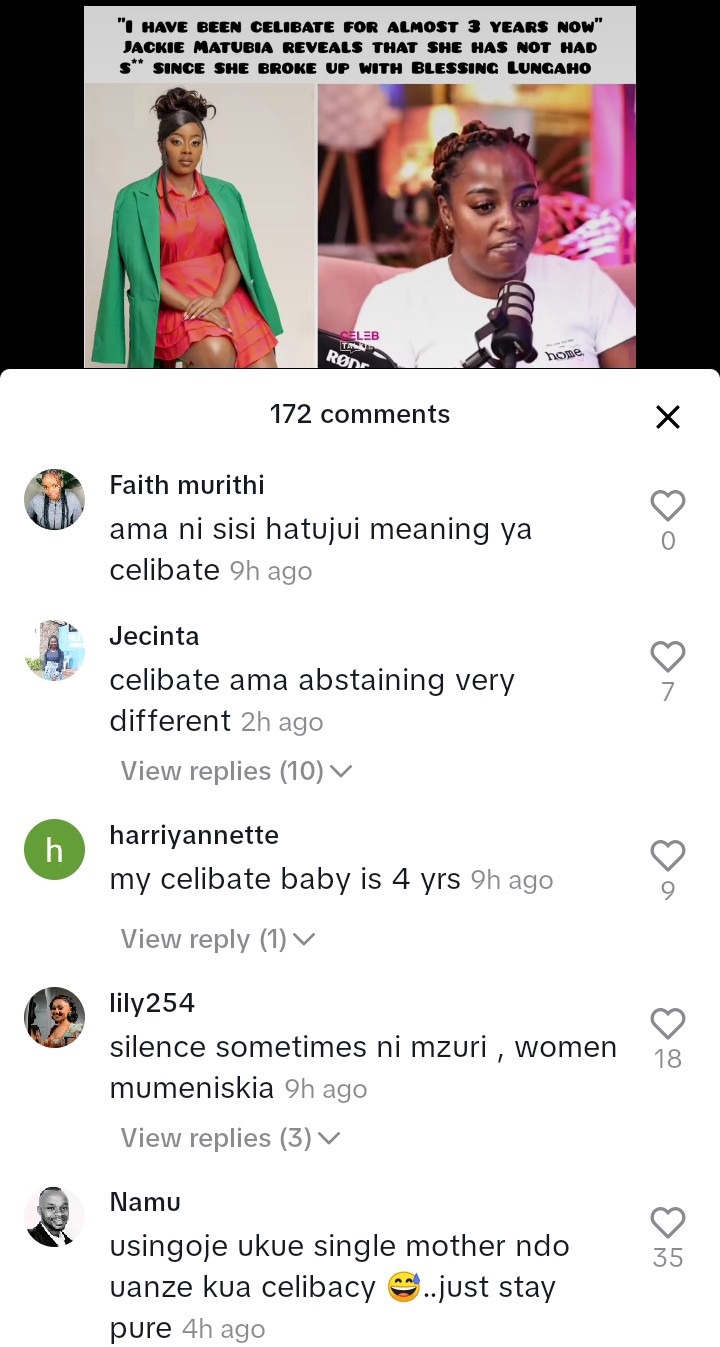Like lily254's comment
The width and height of the screenshot is (720, 1347).
point(668,1024)
